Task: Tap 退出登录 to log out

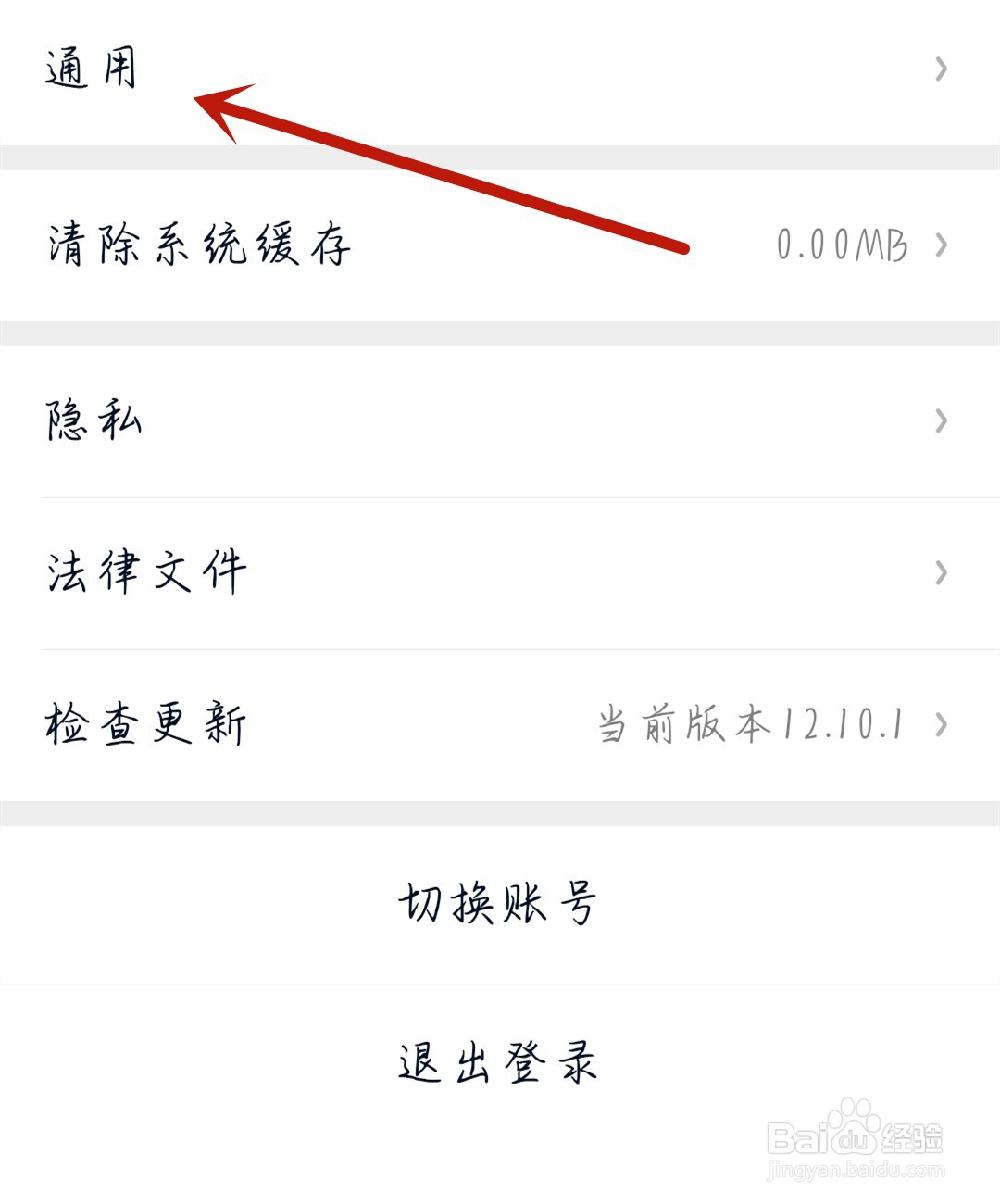Action: tap(500, 1063)
